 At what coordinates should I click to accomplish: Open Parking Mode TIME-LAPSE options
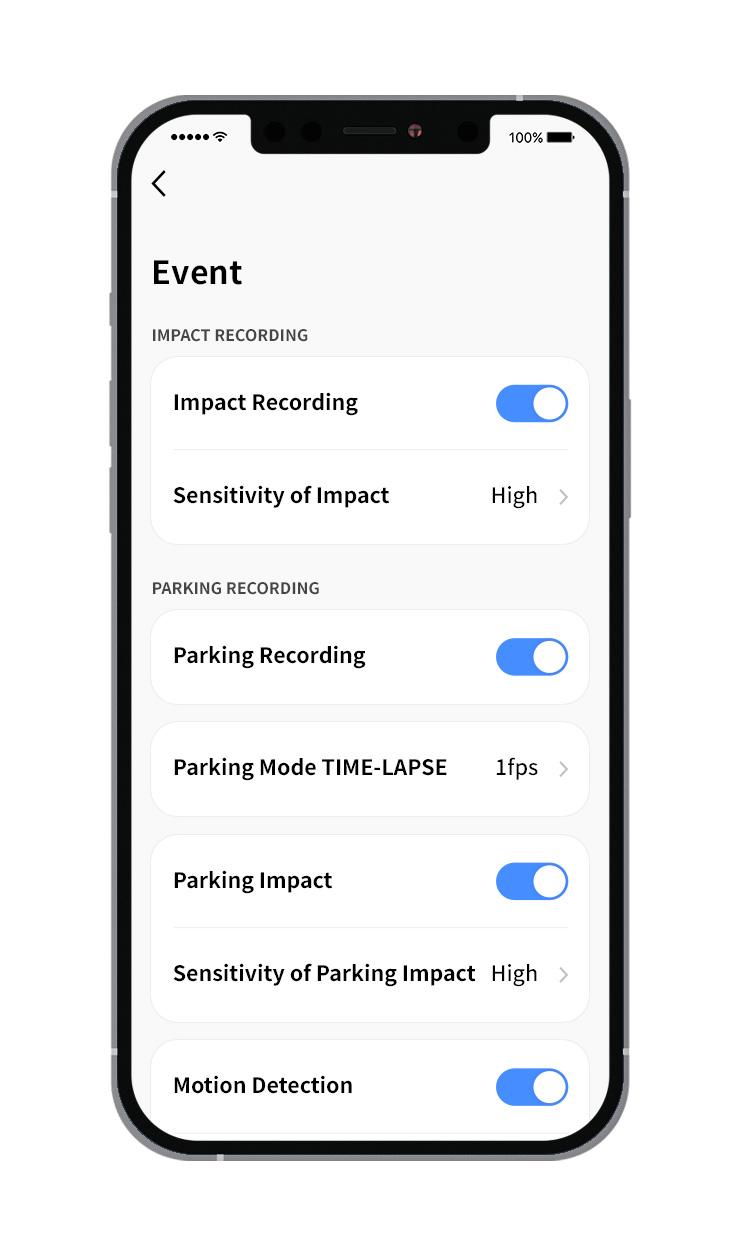(370, 768)
